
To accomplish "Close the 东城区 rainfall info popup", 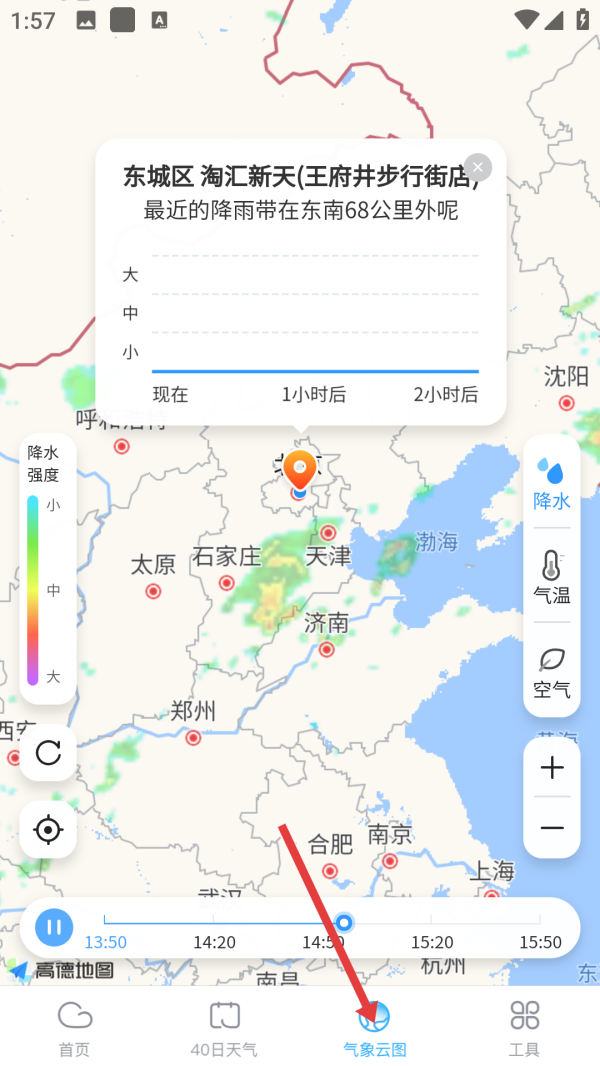I will [x=478, y=167].
